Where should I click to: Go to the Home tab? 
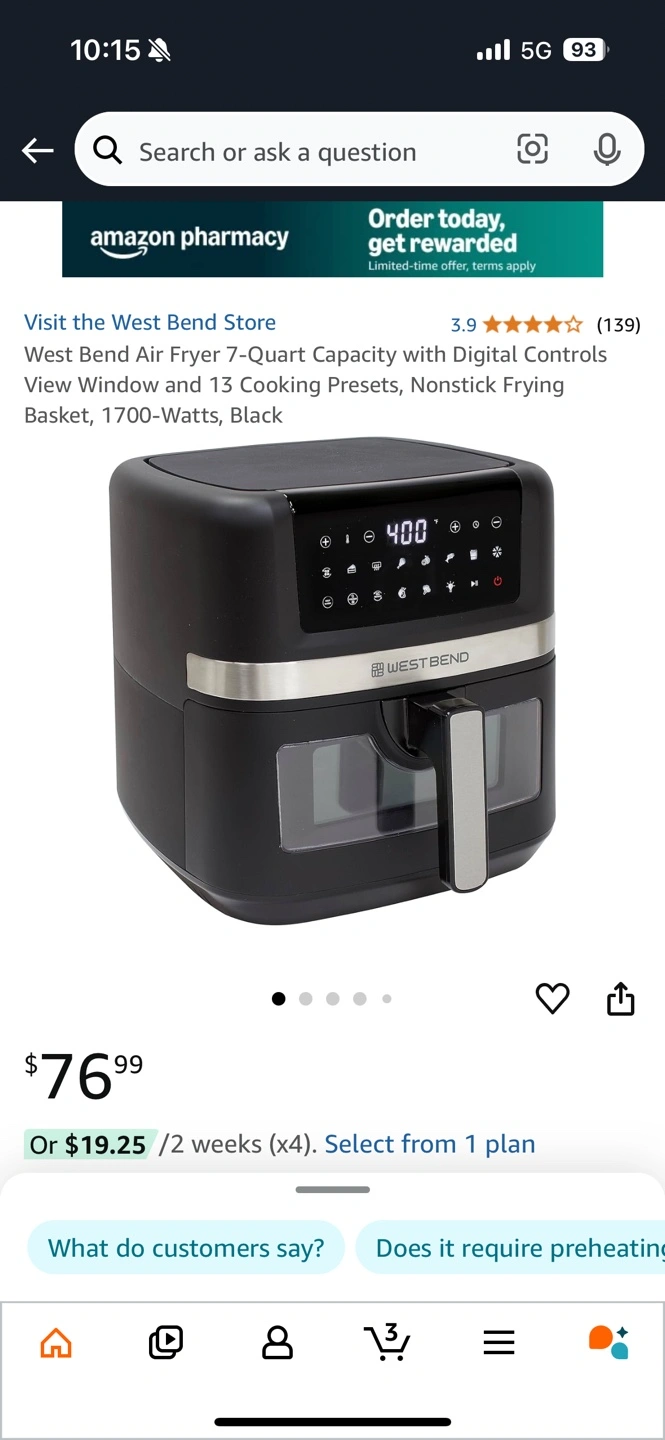(56, 1342)
